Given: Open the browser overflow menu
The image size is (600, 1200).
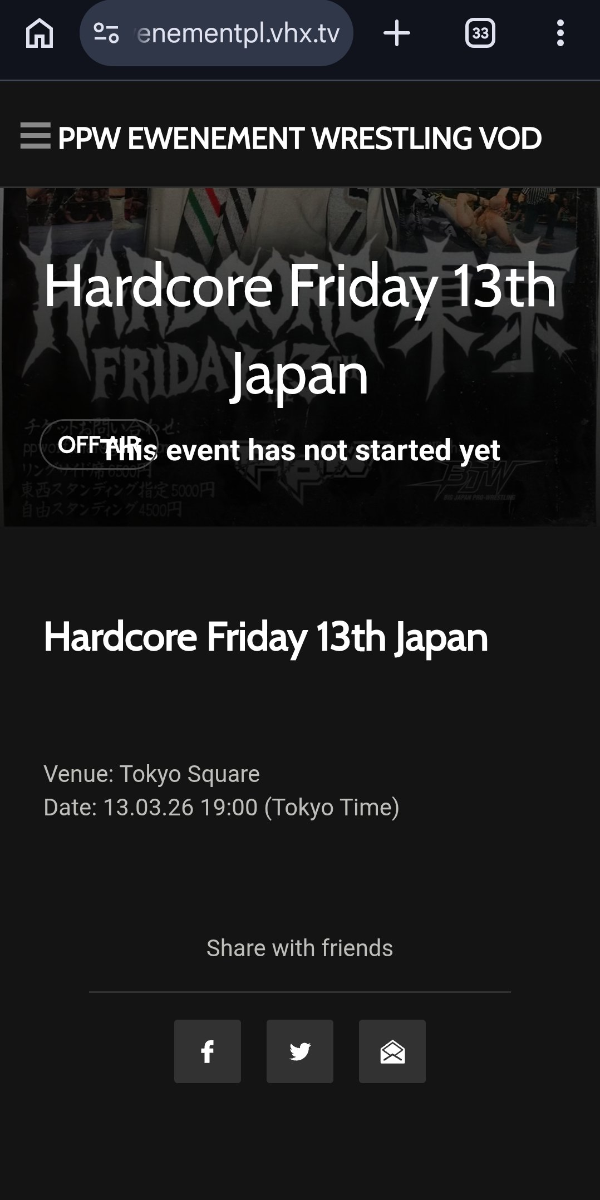Looking at the screenshot, I should click(560, 34).
